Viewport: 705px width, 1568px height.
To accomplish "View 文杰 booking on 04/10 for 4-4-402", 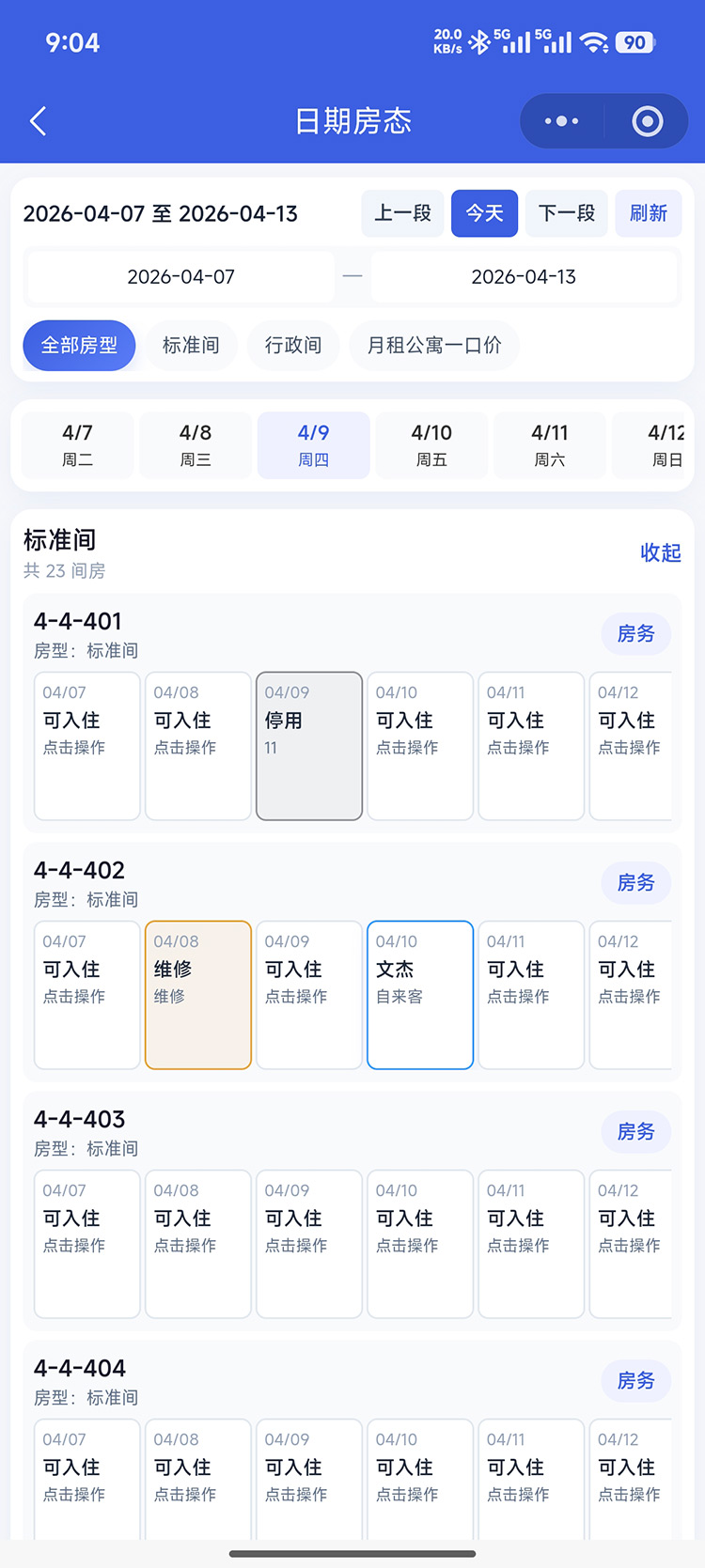I will point(420,994).
